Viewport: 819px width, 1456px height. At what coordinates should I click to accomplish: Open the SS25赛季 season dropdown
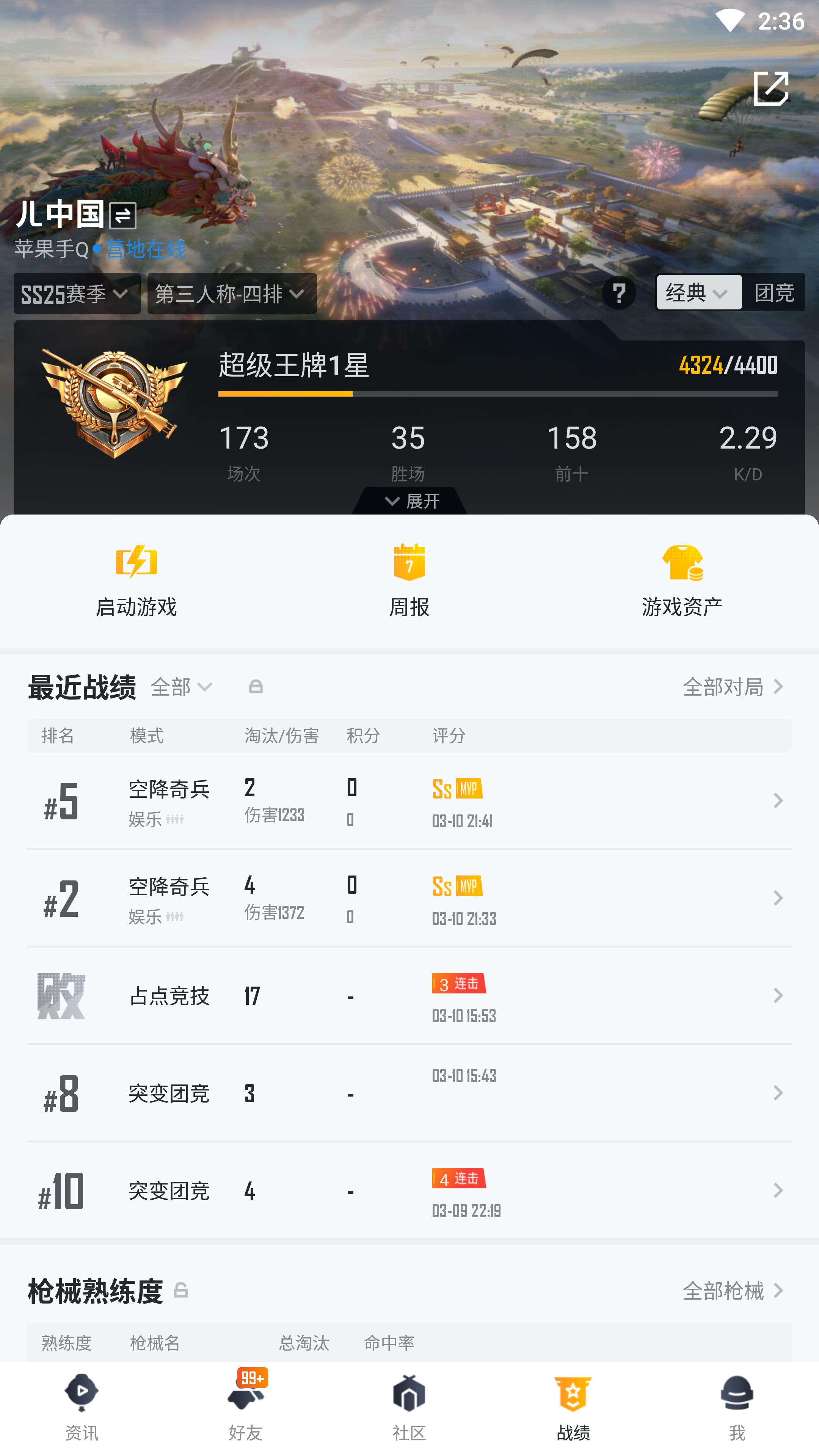click(76, 293)
